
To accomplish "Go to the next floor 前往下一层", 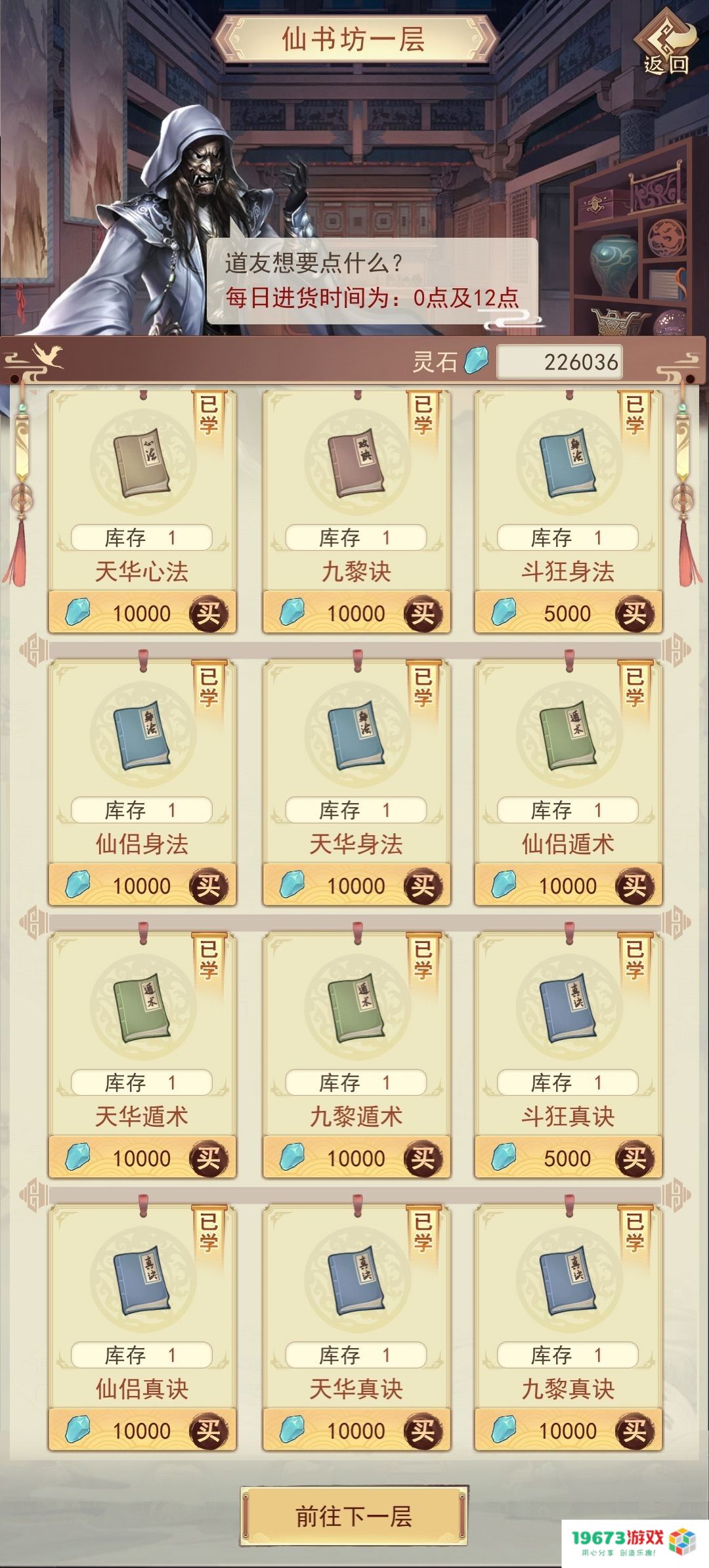I will (354, 1516).
